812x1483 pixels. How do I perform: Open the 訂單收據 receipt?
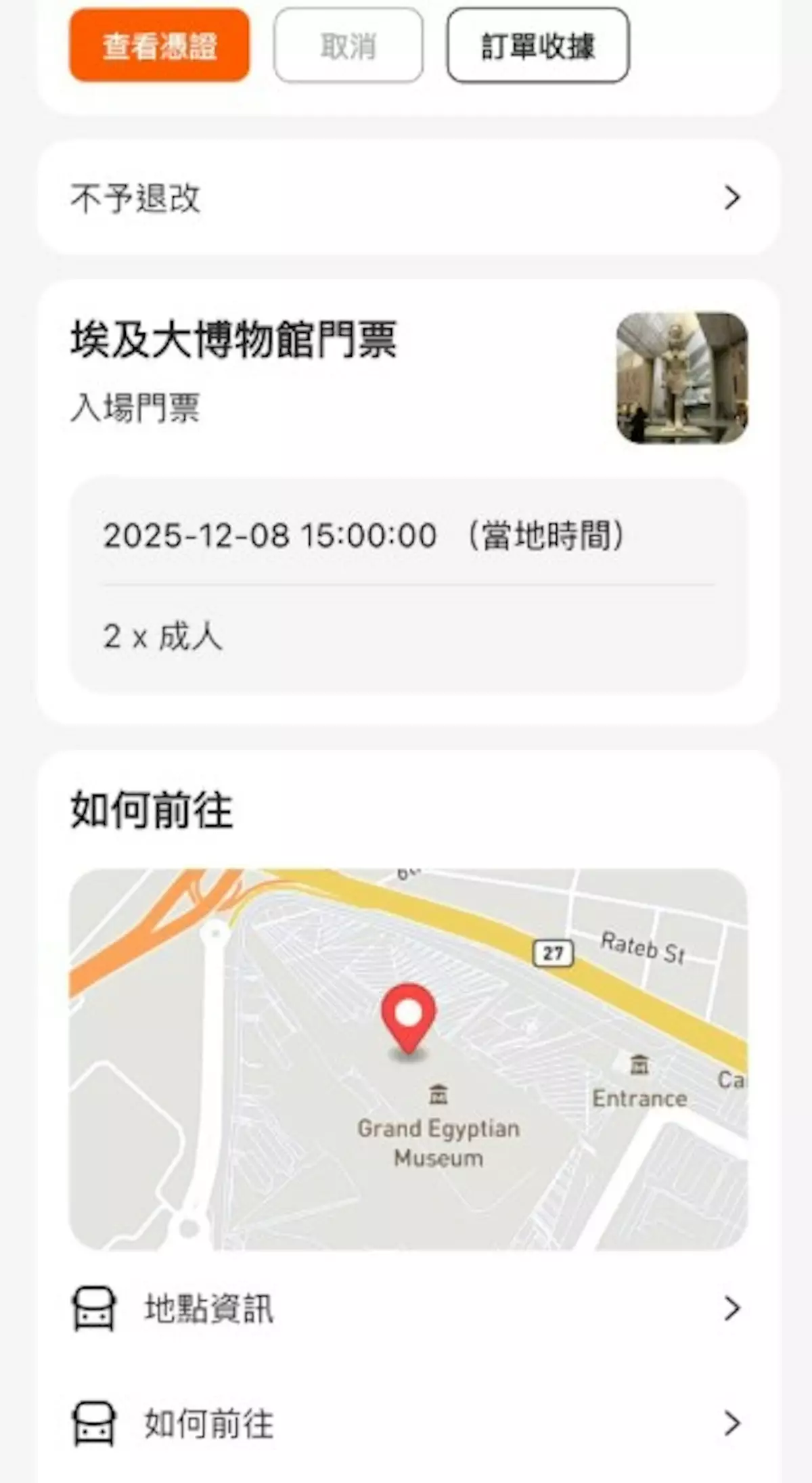538,46
